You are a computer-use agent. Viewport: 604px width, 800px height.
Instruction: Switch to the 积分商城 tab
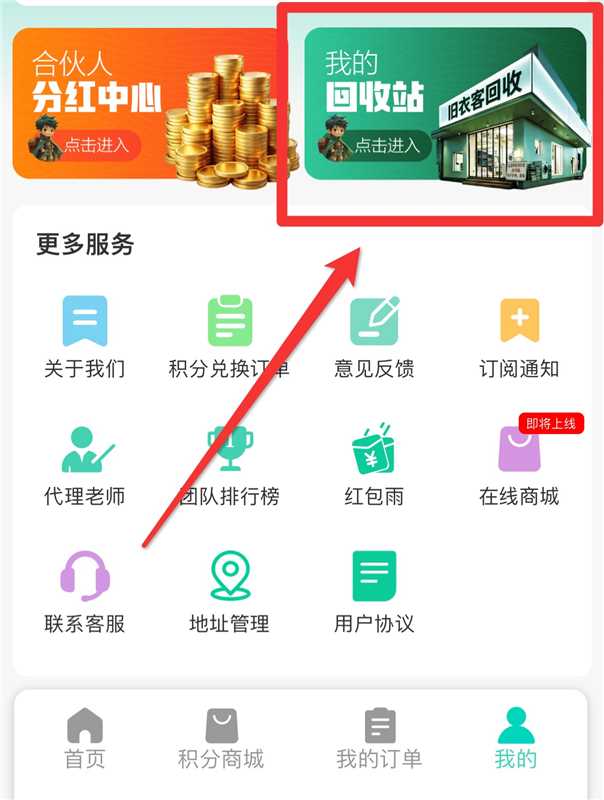pyautogui.click(x=221, y=738)
